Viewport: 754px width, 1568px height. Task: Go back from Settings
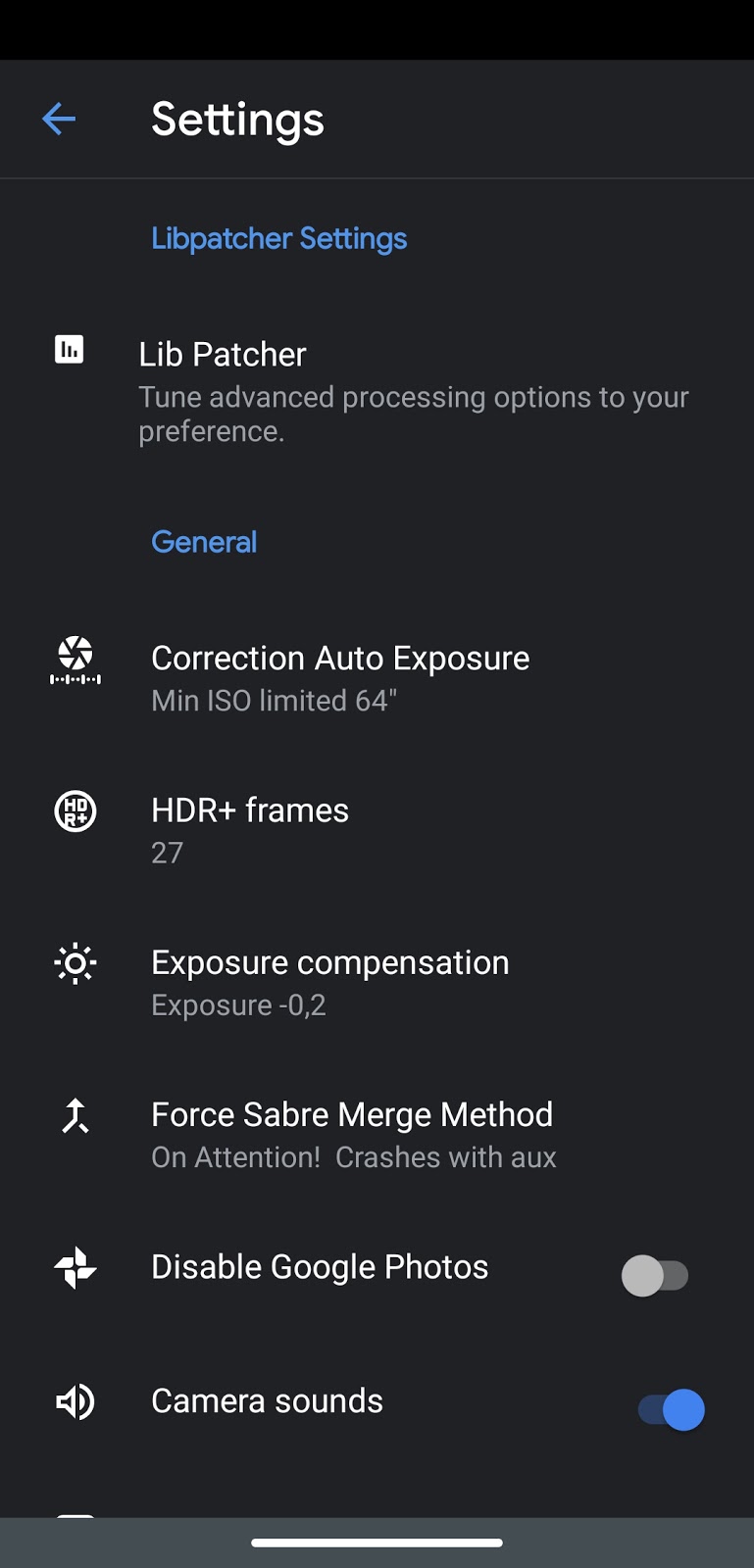coord(59,120)
